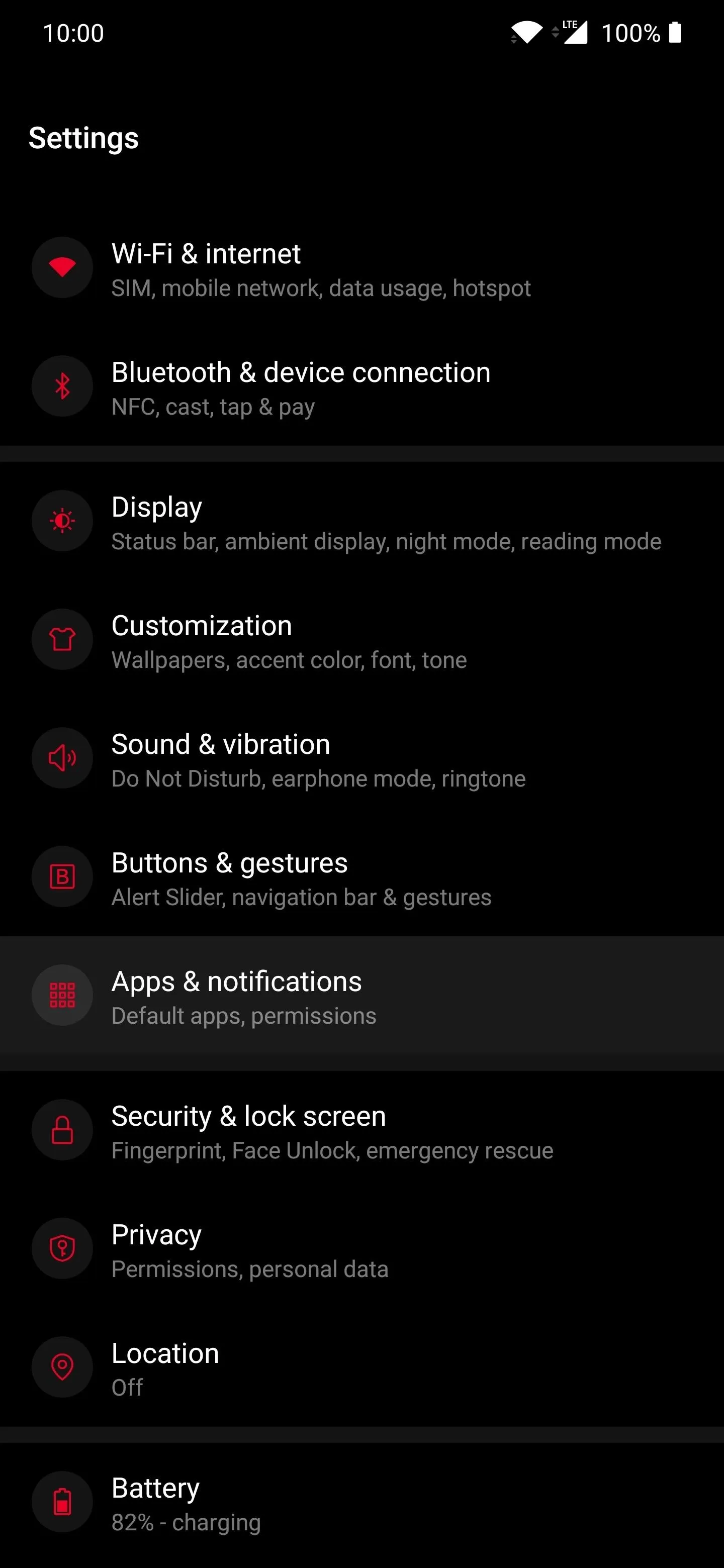
Task: Tap Apps & notifications
Action: click(361, 996)
